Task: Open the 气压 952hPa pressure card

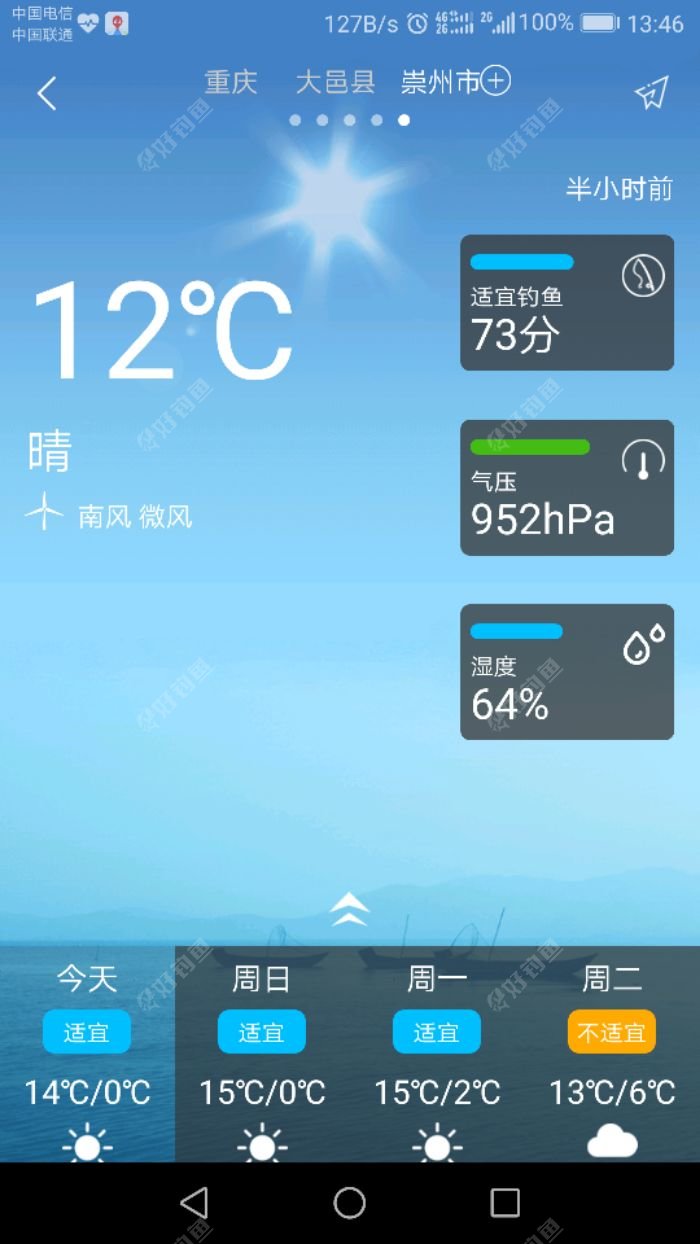Action: click(x=566, y=487)
